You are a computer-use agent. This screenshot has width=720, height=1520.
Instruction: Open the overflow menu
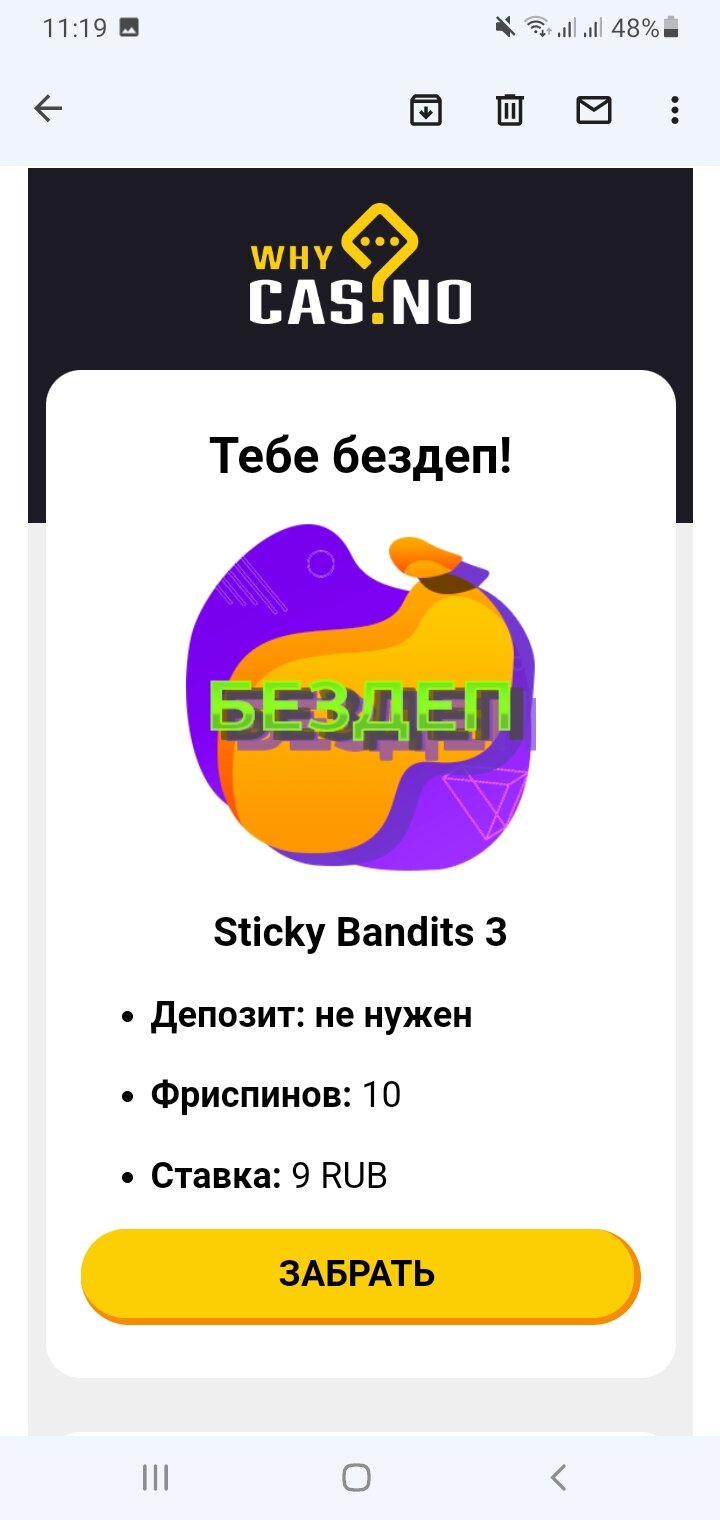point(675,109)
